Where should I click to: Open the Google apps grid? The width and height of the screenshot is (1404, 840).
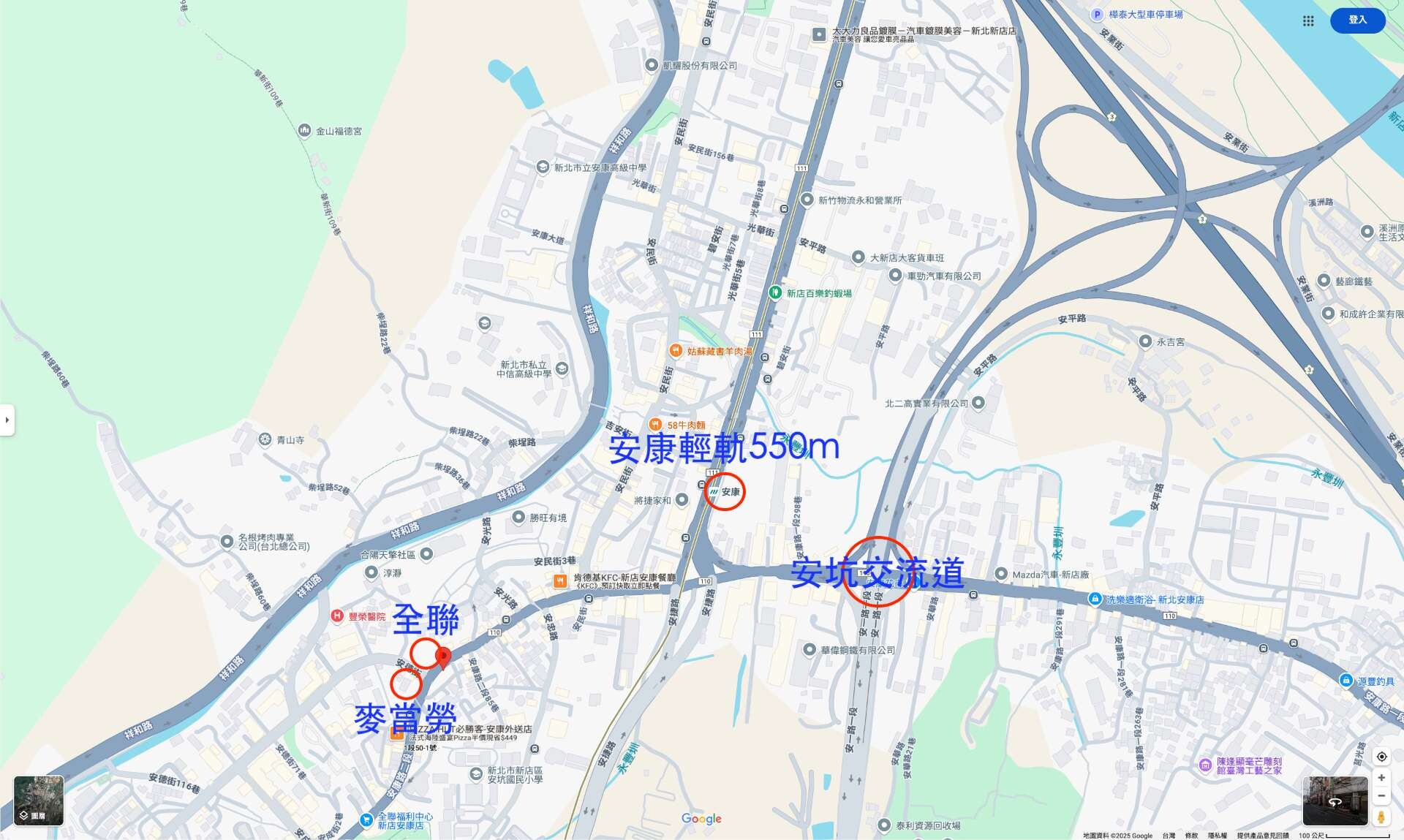[1308, 20]
